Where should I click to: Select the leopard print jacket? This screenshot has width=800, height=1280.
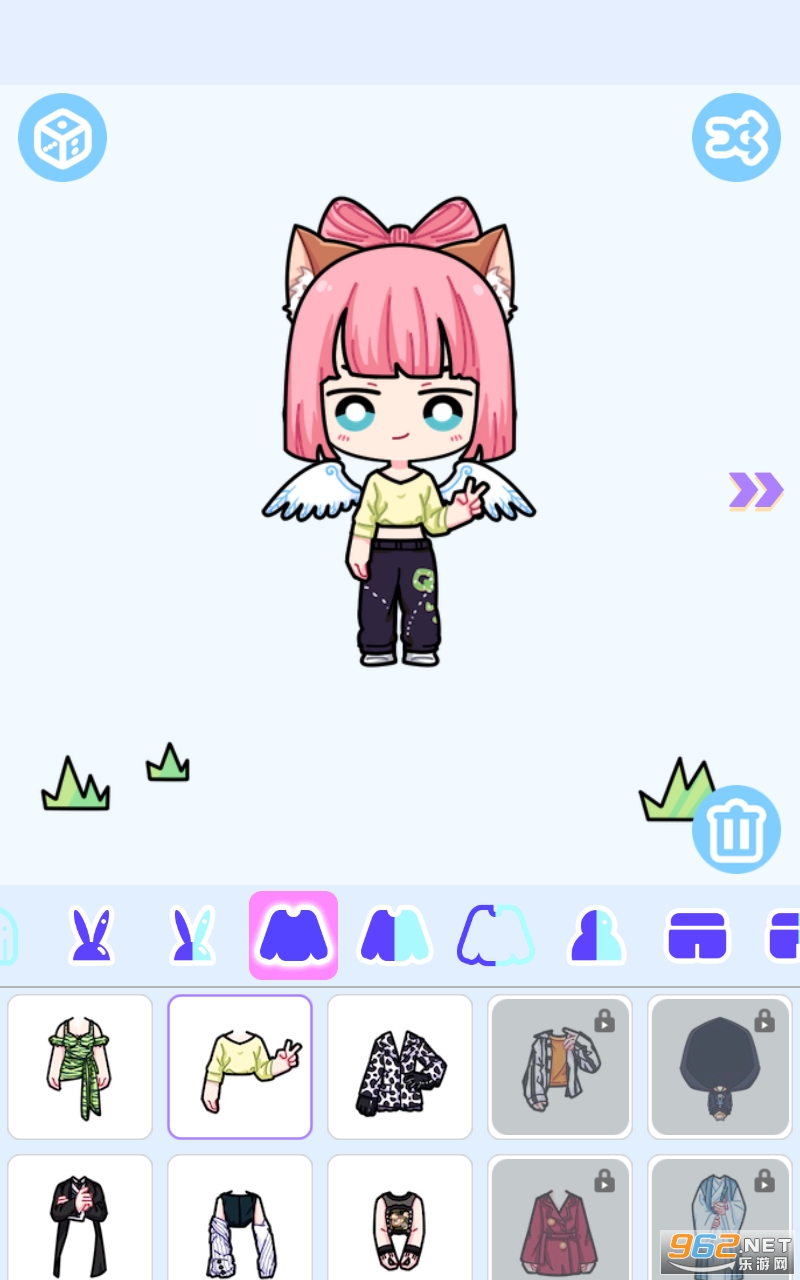click(x=400, y=1066)
